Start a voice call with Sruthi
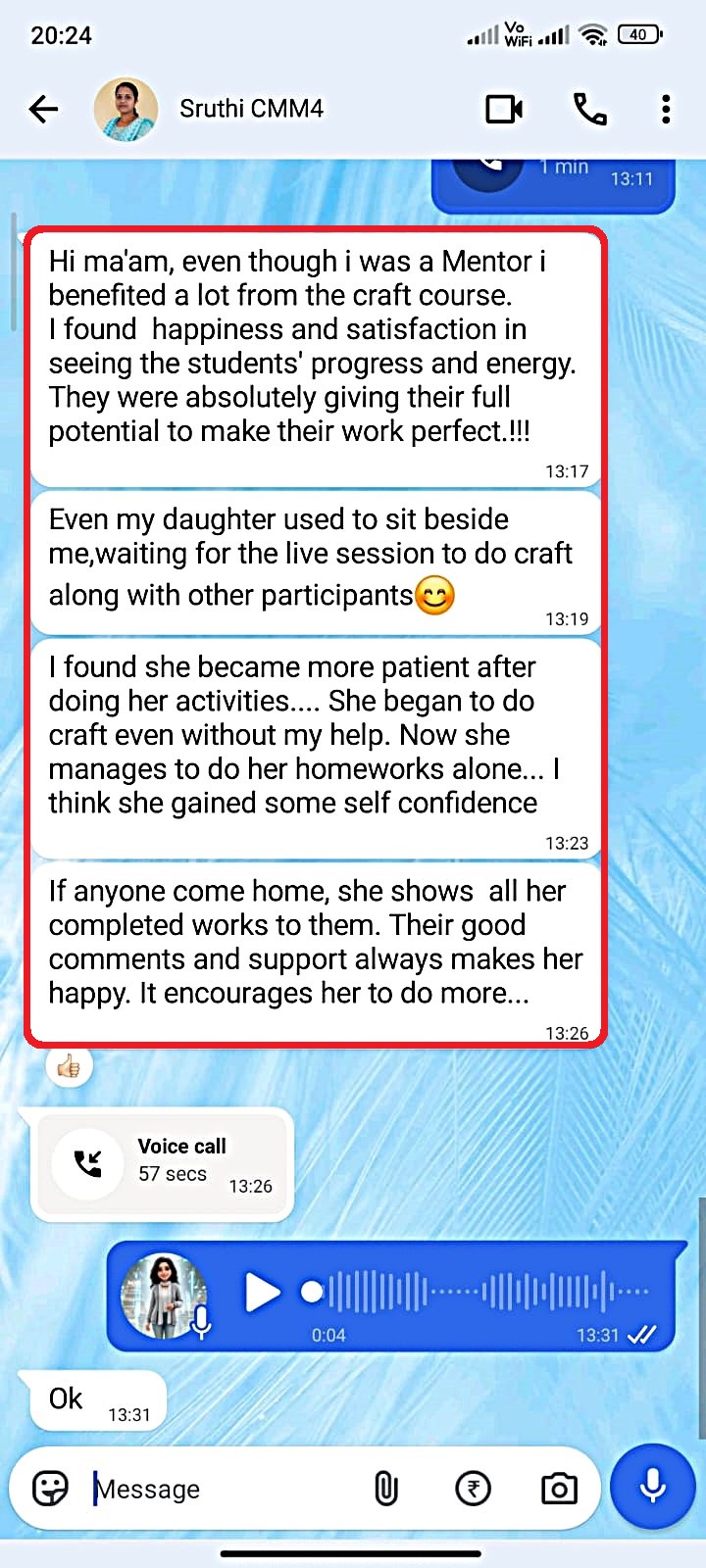This screenshot has height=1568, width=706. coord(590,109)
